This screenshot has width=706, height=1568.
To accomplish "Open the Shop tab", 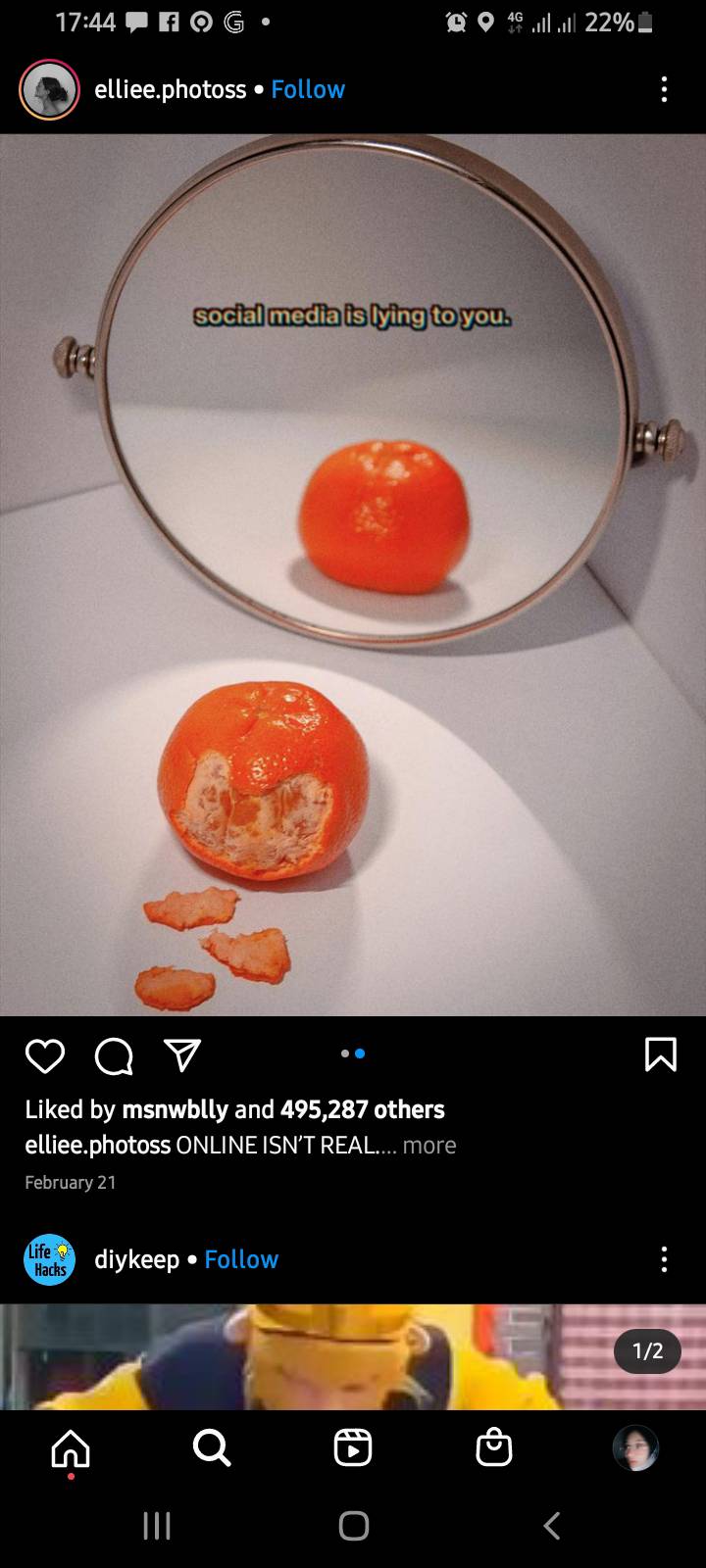I will [x=494, y=1447].
